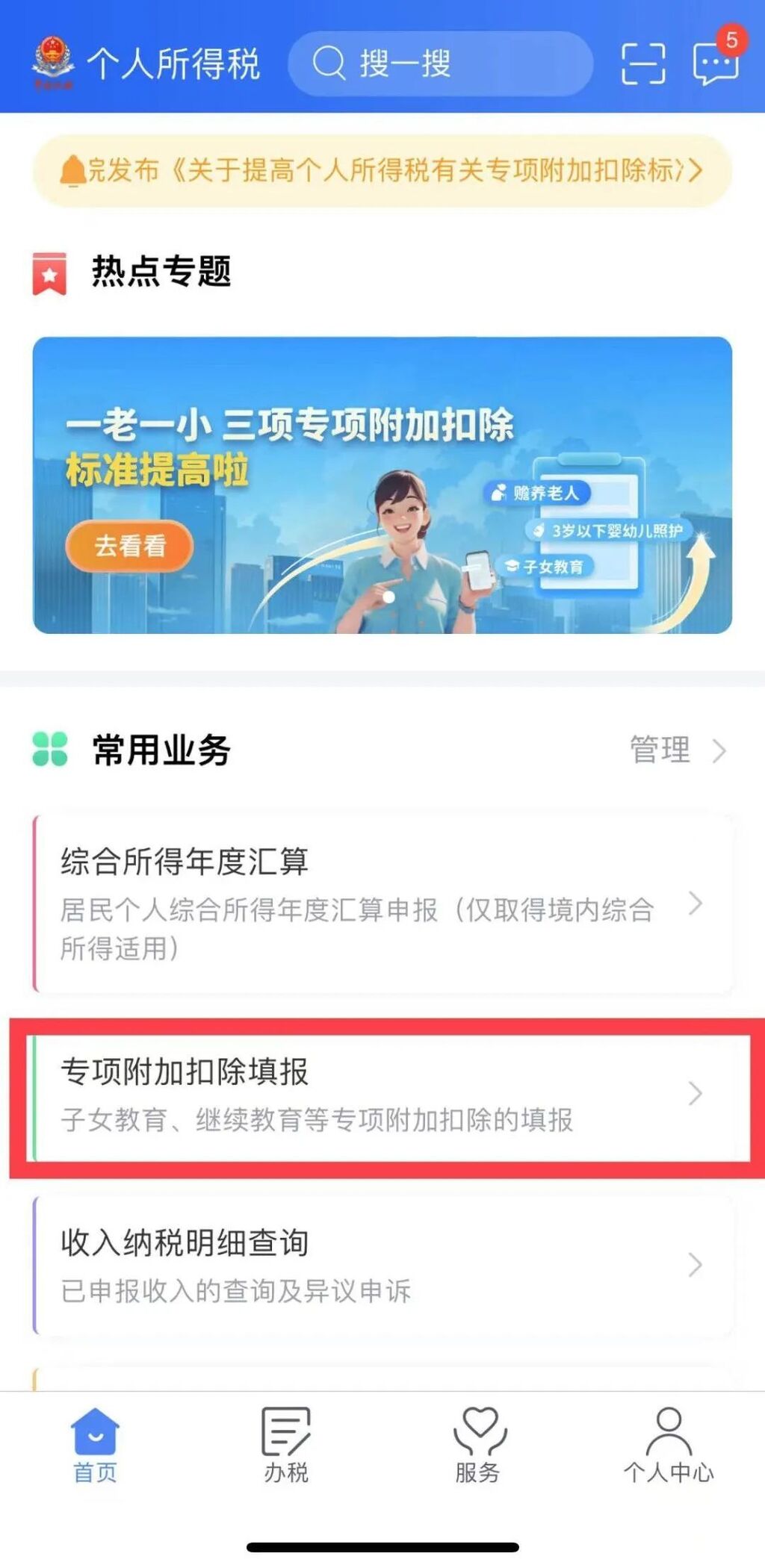Open 管理 for common services
The width and height of the screenshot is (765, 1568).
[676, 750]
